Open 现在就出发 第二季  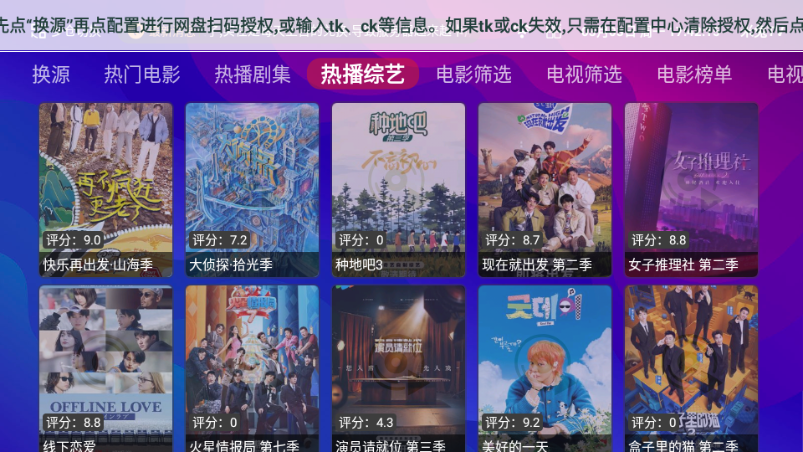(544, 190)
